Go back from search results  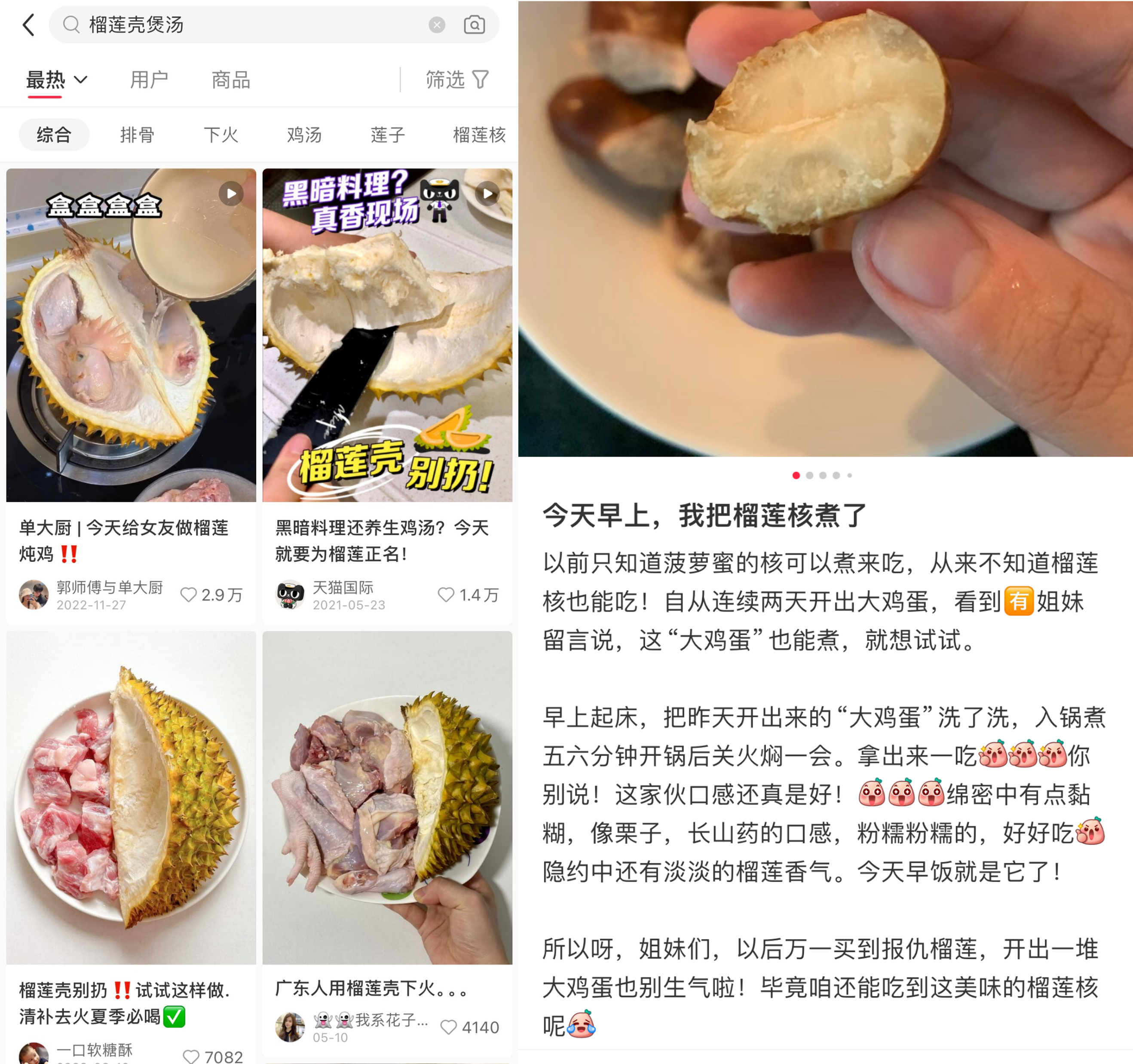pos(28,25)
